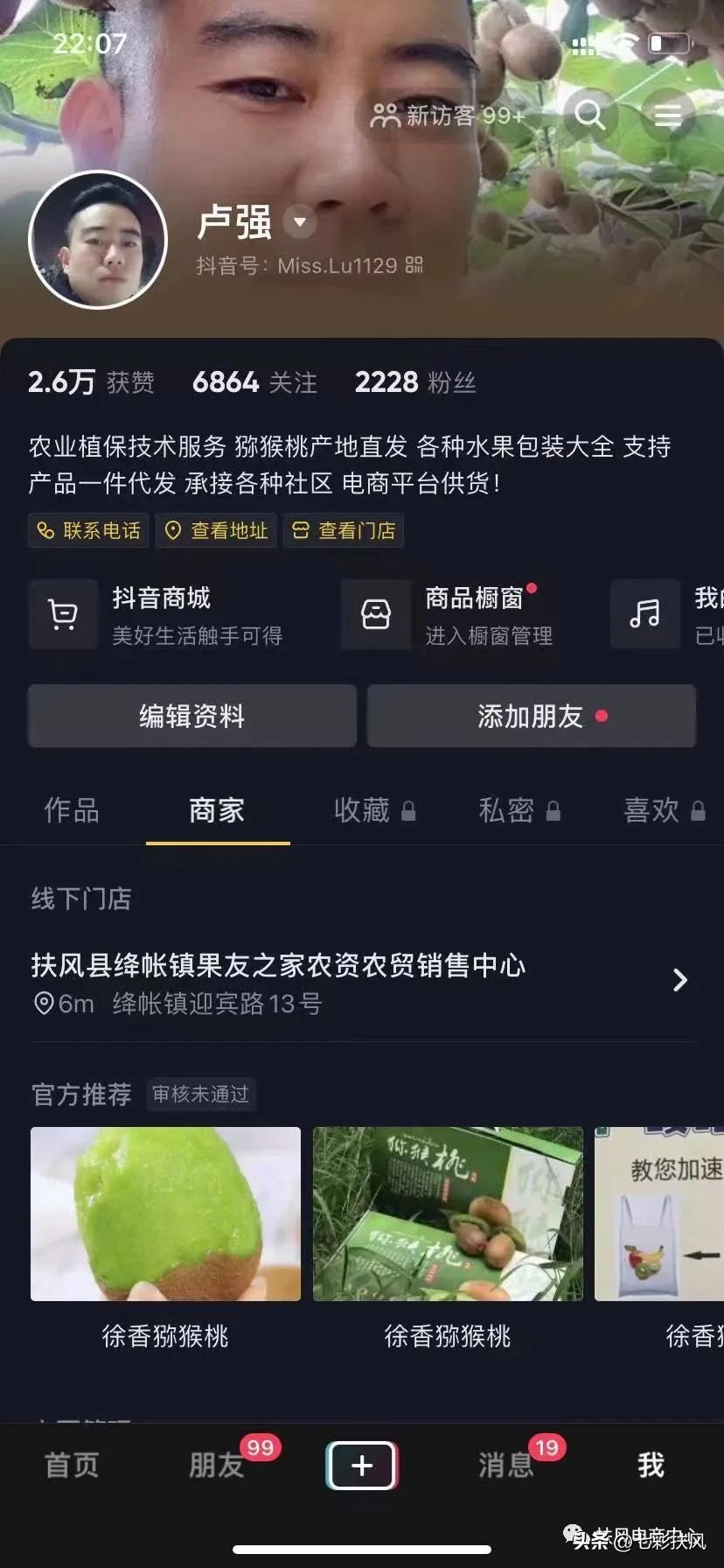Tap the storefront icon on 查看门店
Viewport: 724px width, 1568px height.
(x=301, y=529)
